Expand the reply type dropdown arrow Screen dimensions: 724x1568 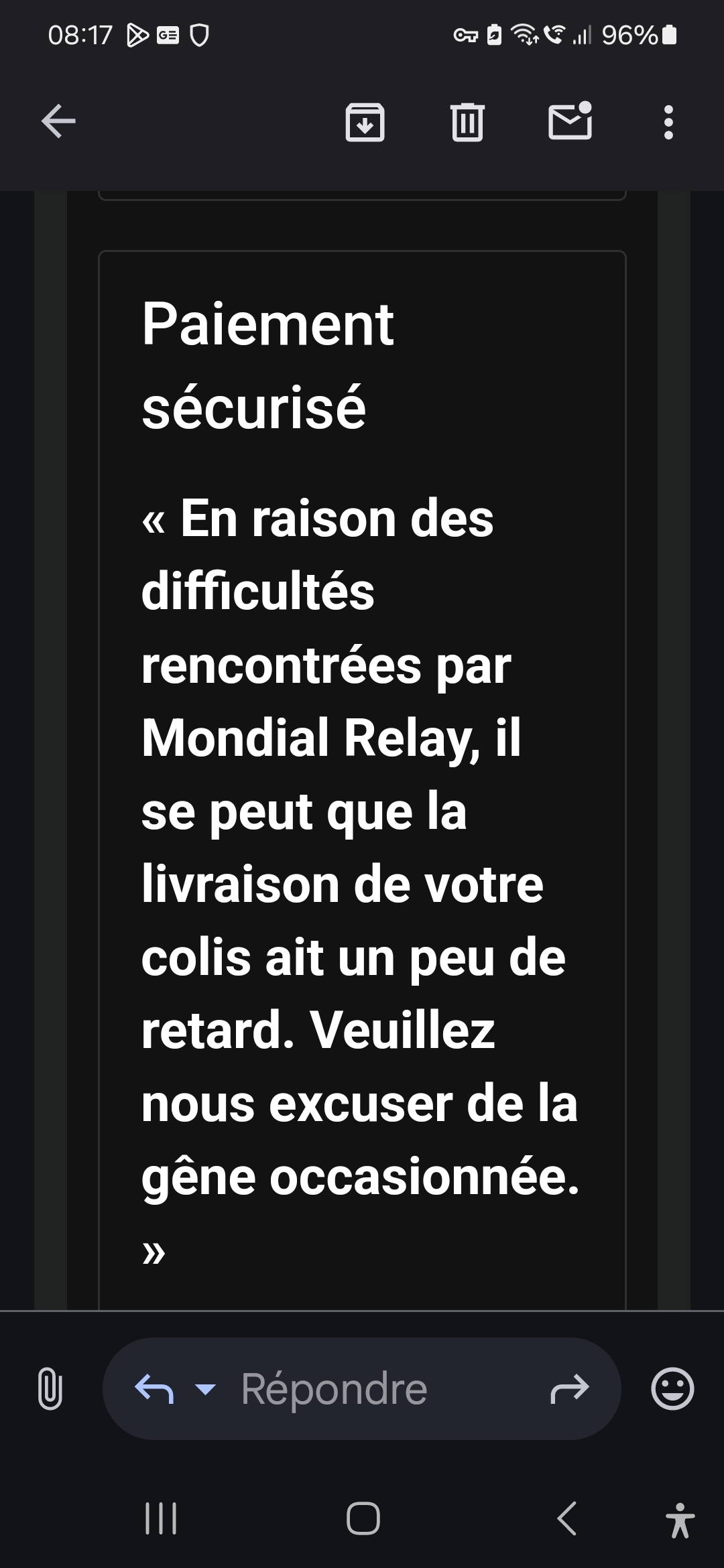point(204,1389)
